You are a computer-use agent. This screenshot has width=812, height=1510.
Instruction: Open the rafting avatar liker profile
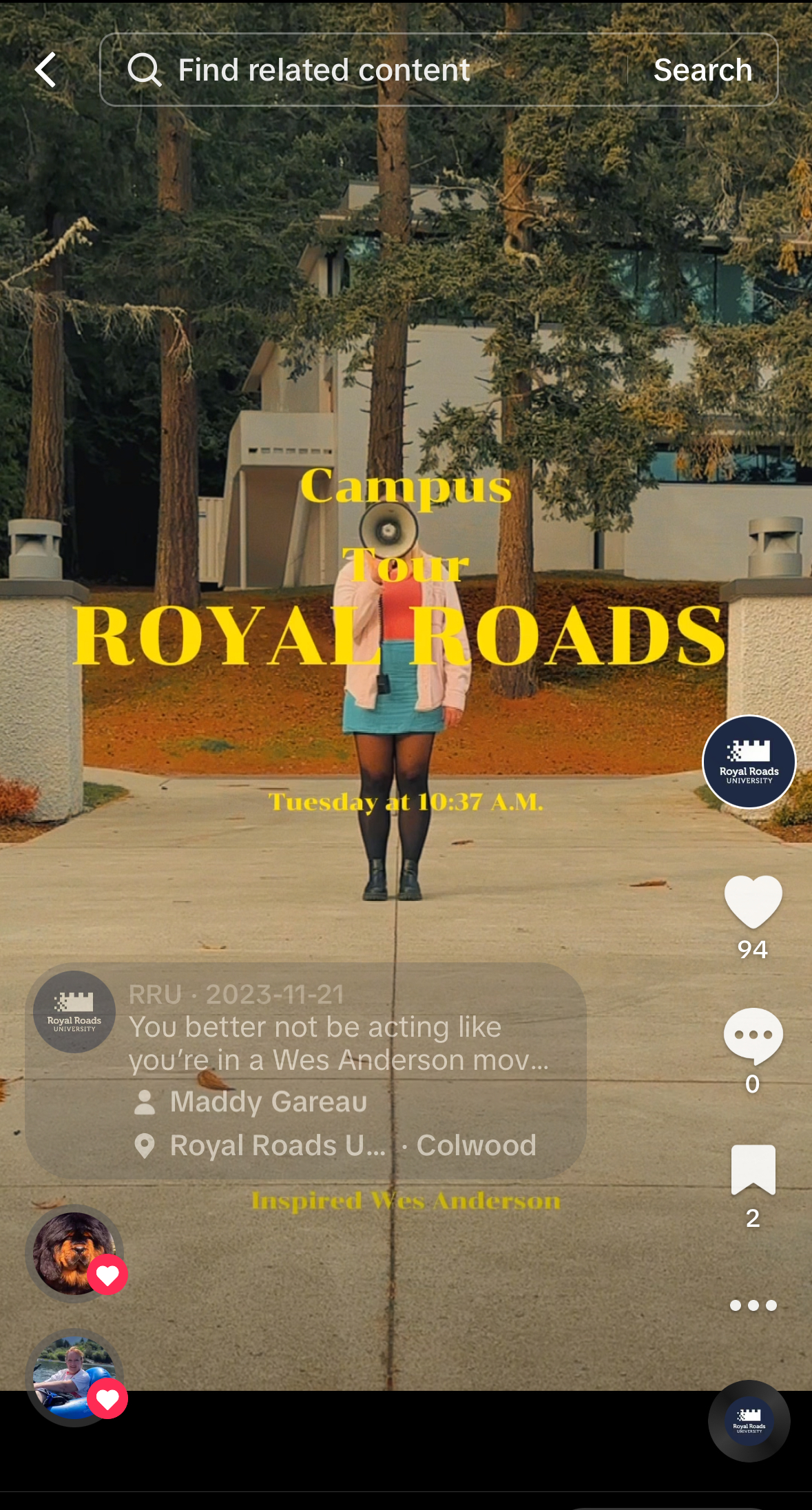point(74,1377)
